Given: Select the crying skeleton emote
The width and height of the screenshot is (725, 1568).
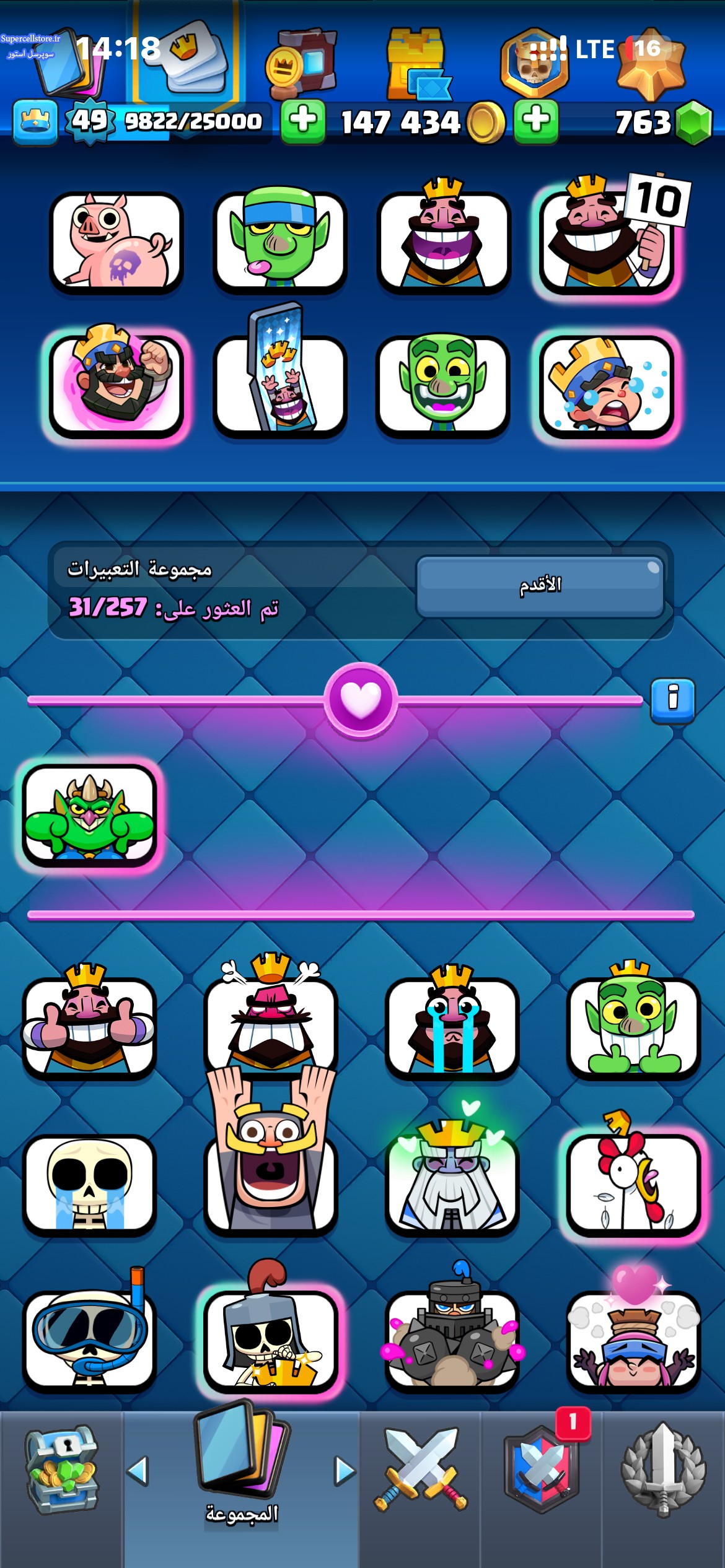Looking at the screenshot, I should pos(89,1183).
